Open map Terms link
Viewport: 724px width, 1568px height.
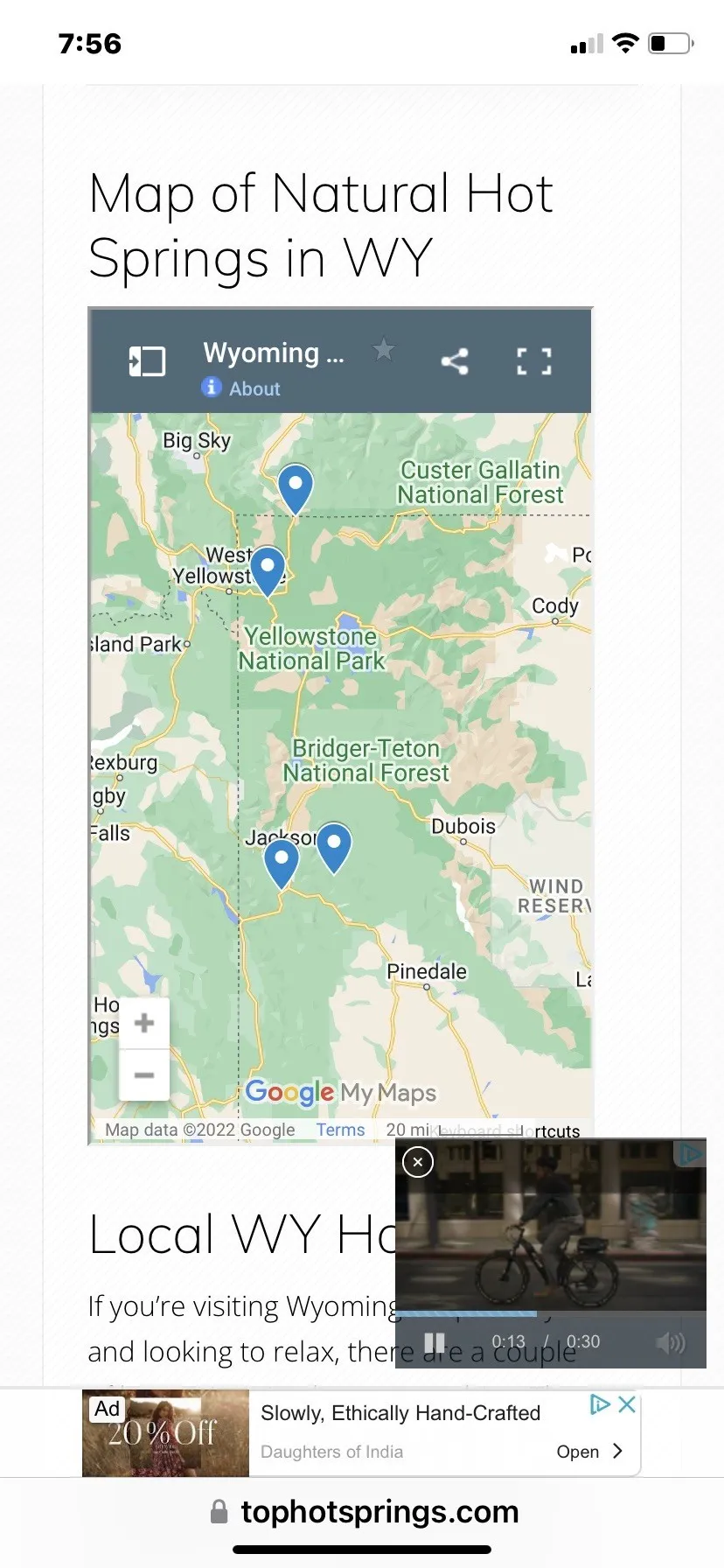coord(340,1130)
